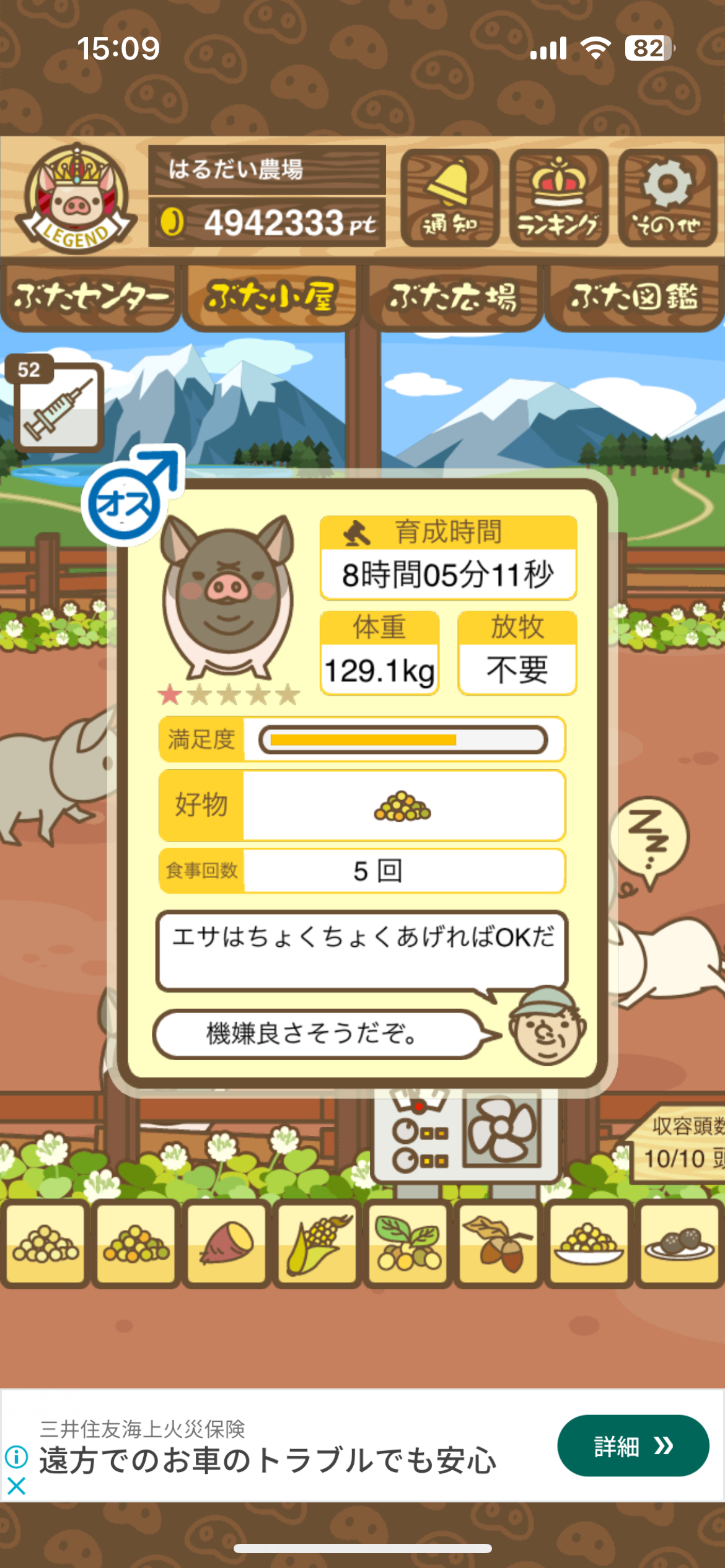Viewport: 725px width, 1568px height.
Task: Open the 通知 notifications bell
Action: pos(450,198)
